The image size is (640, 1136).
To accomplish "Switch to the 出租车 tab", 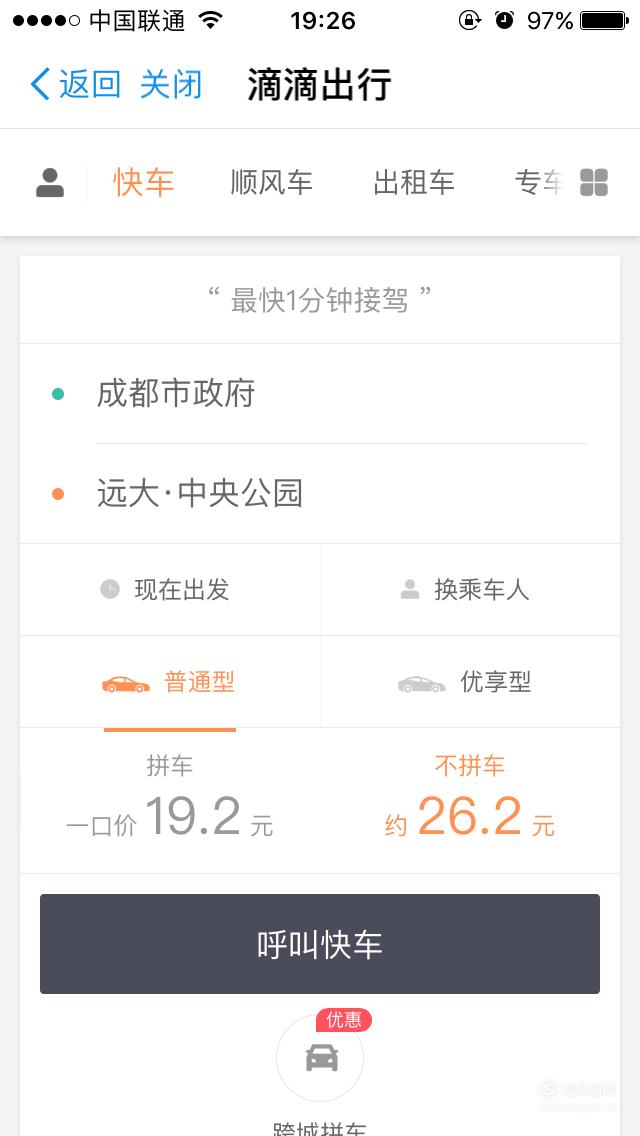I will [x=414, y=182].
